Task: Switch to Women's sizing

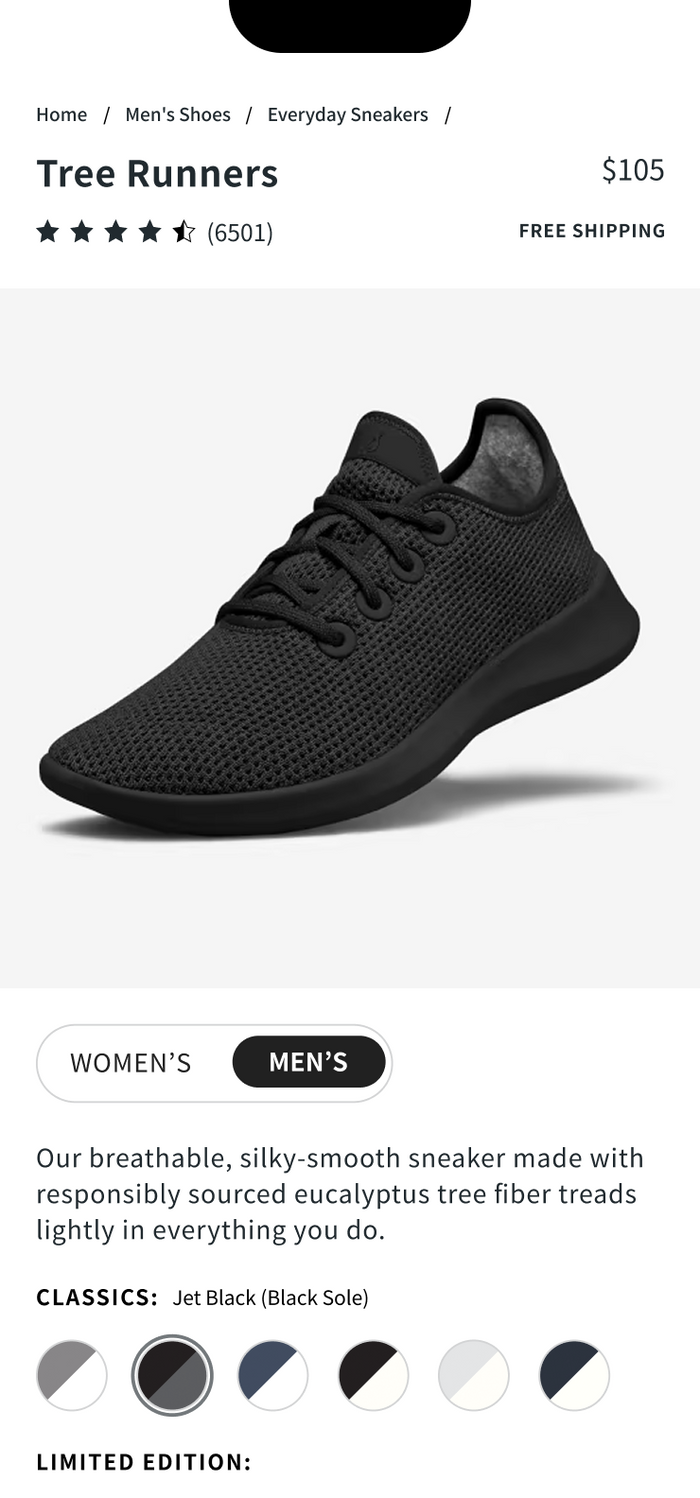Action: pyautogui.click(x=130, y=1062)
